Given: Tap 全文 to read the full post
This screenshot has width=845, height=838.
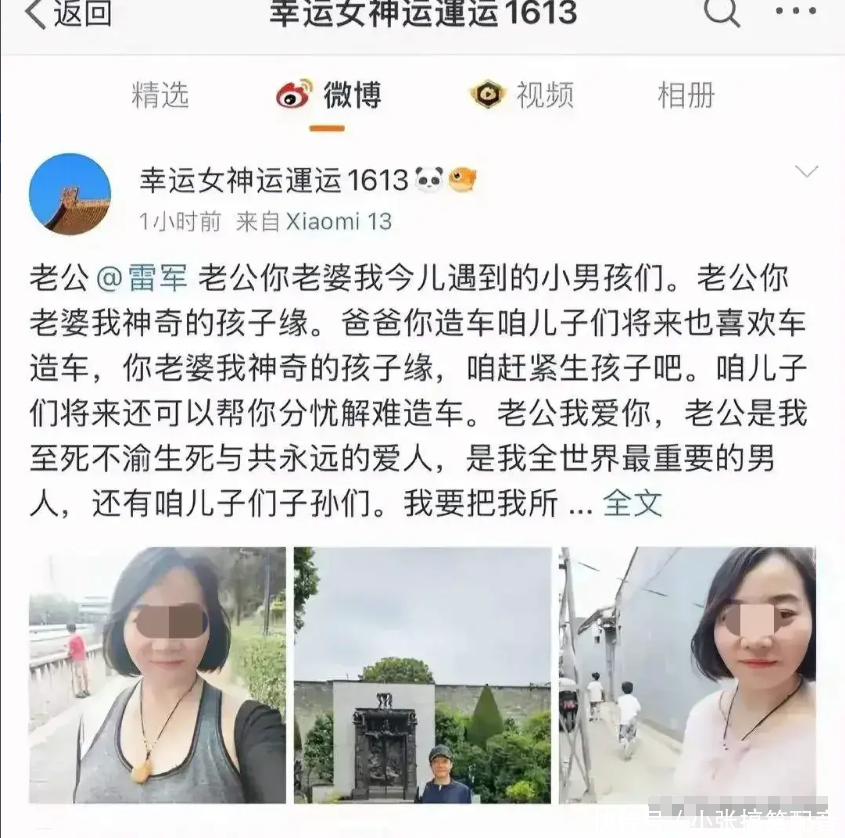Looking at the screenshot, I should point(632,503).
